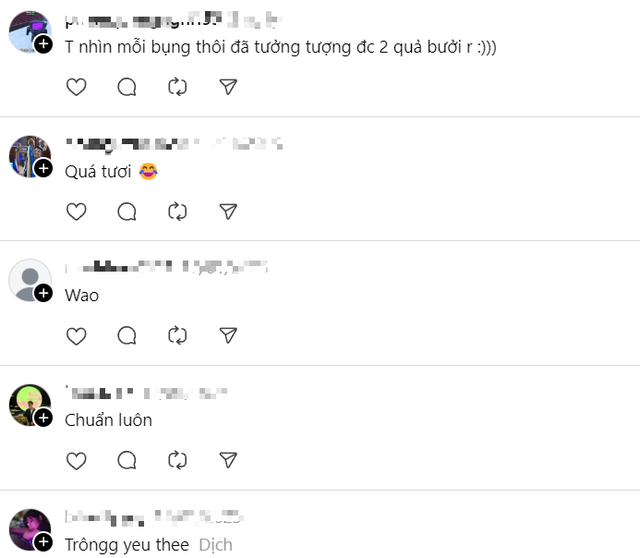Repost the 'Quá tươi' comment
The width and height of the screenshot is (640, 558).
(x=178, y=211)
